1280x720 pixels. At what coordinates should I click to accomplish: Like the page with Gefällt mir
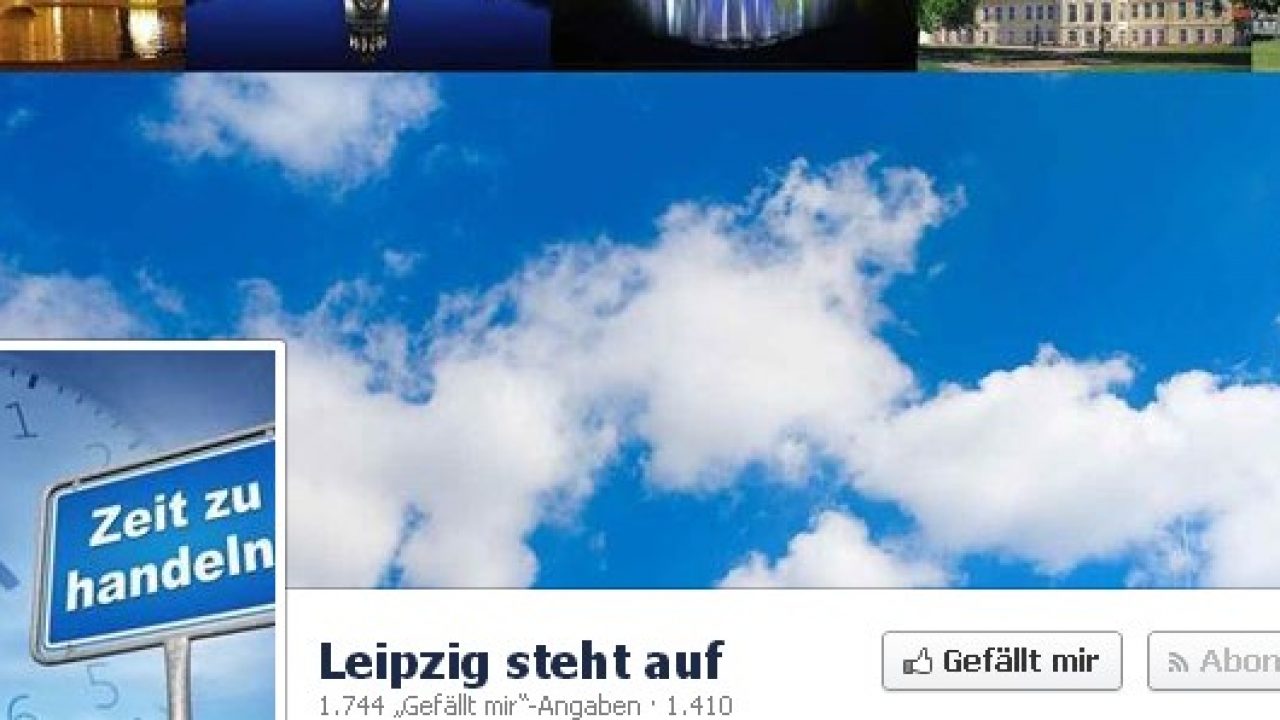pyautogui.click(x=1001, y=661)
